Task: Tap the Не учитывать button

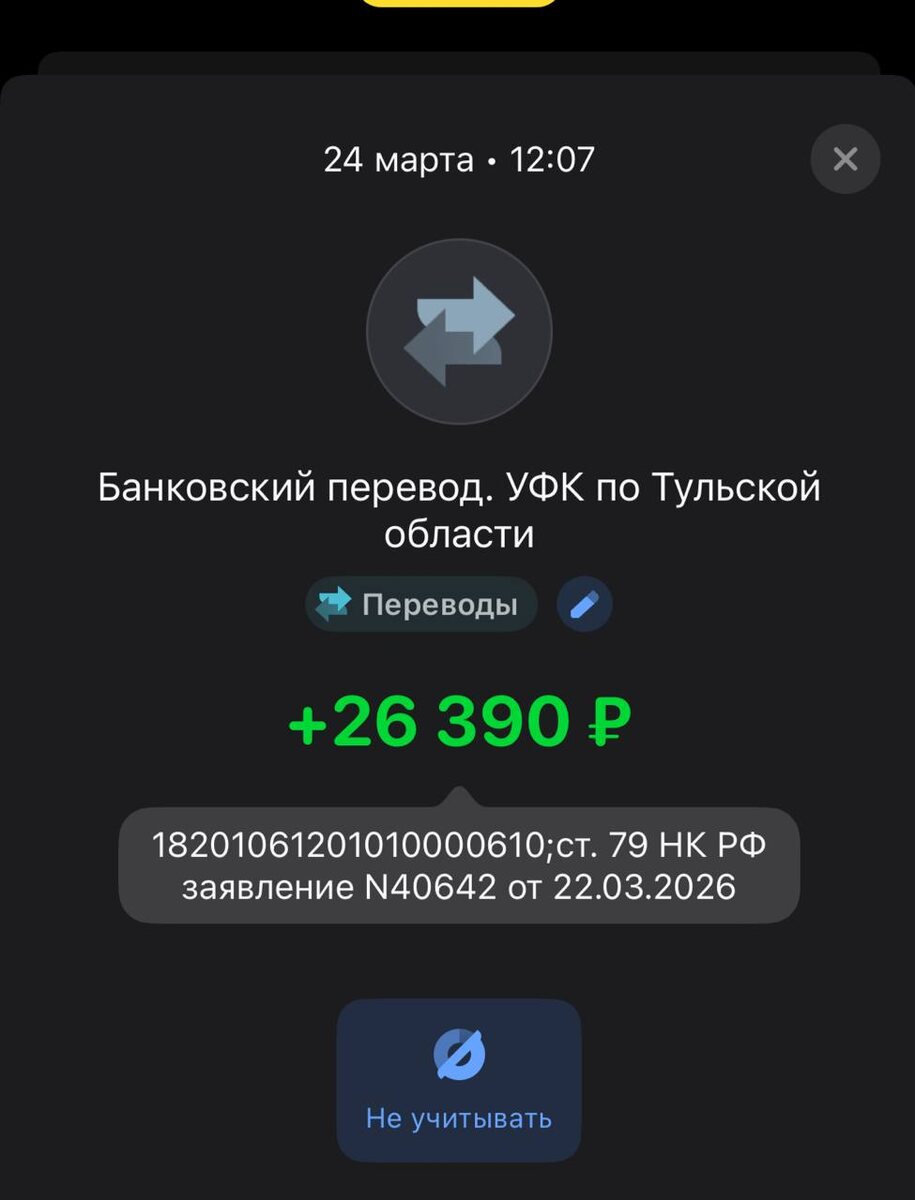Action: [x=459, y=1080]
